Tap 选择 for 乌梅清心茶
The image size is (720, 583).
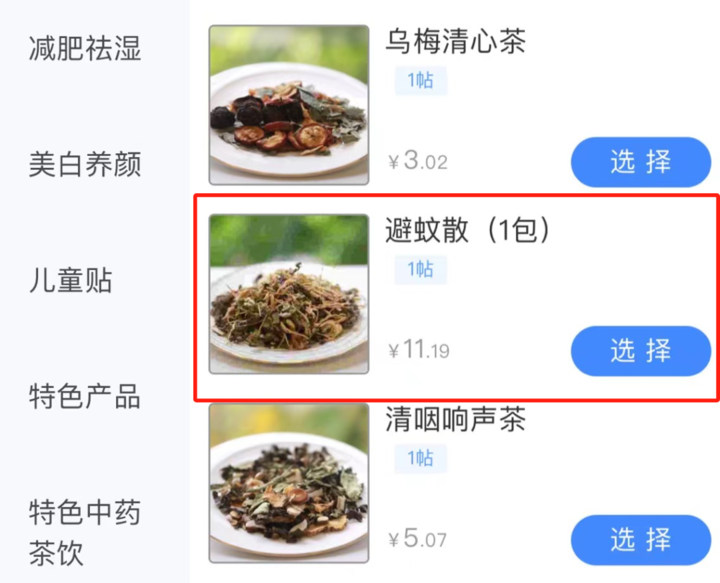640,162
